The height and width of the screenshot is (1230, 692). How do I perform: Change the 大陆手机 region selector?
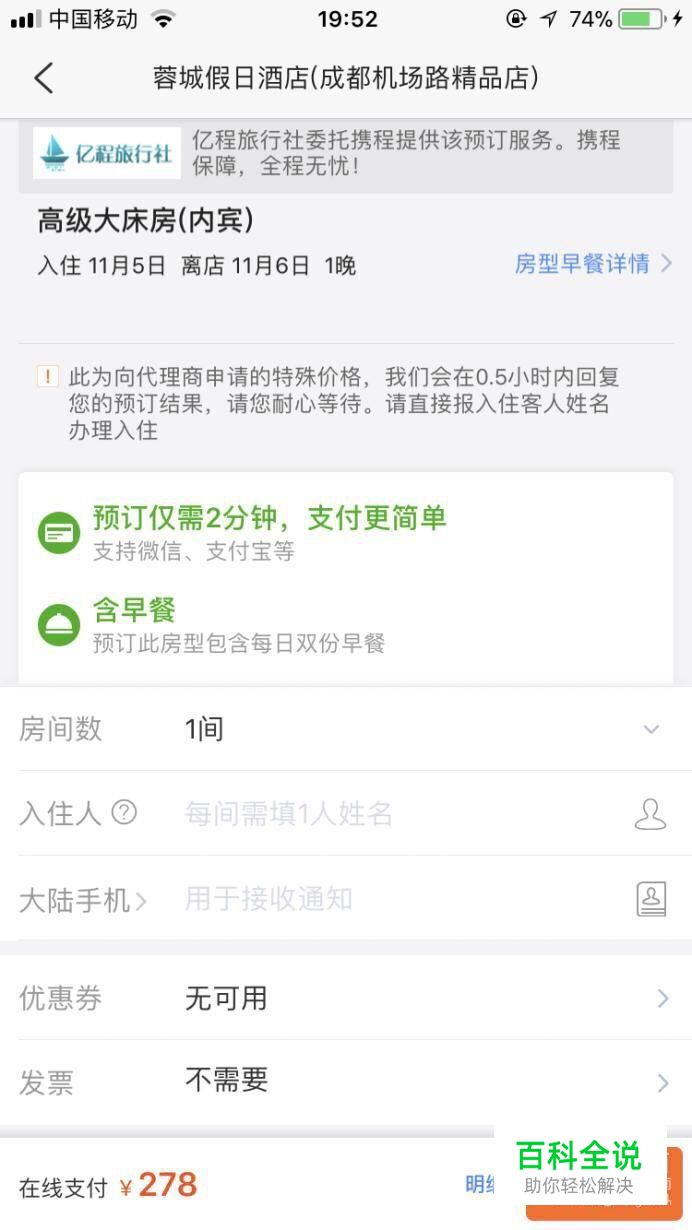[83, 901]
